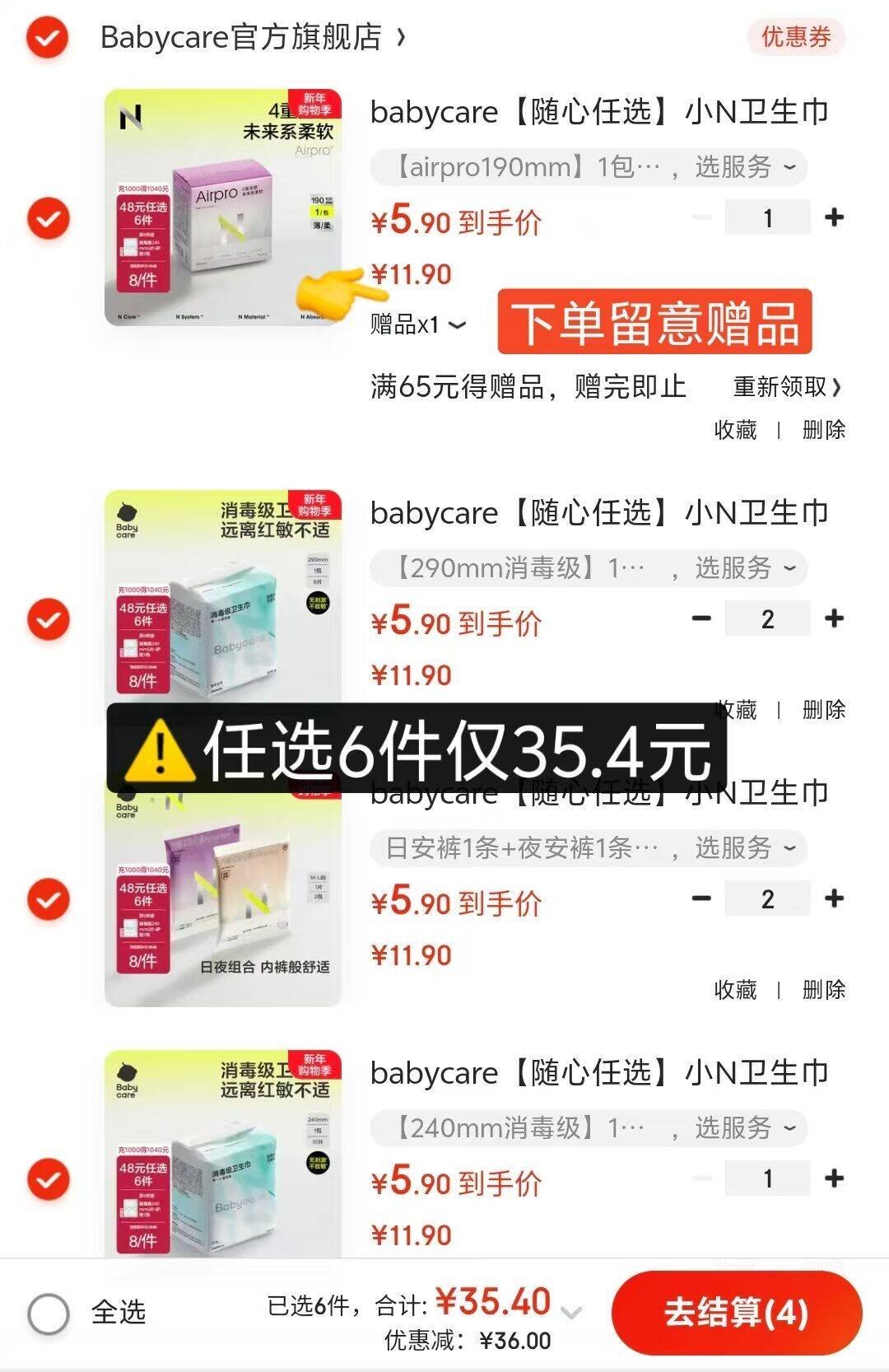Tap 重新领取 to reclaim the gift

tap(779, 388)
